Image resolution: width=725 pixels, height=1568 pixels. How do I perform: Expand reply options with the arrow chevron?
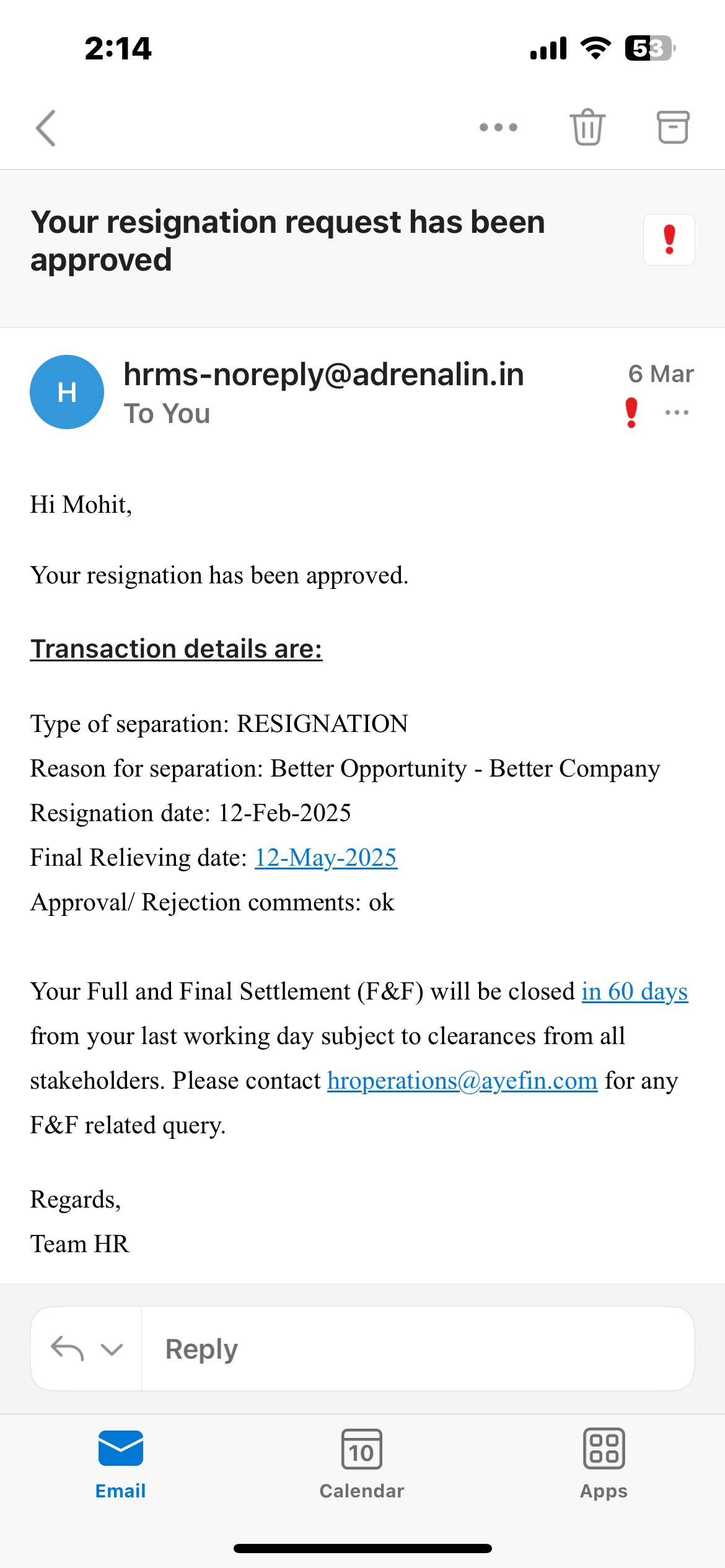point(112,1349)
